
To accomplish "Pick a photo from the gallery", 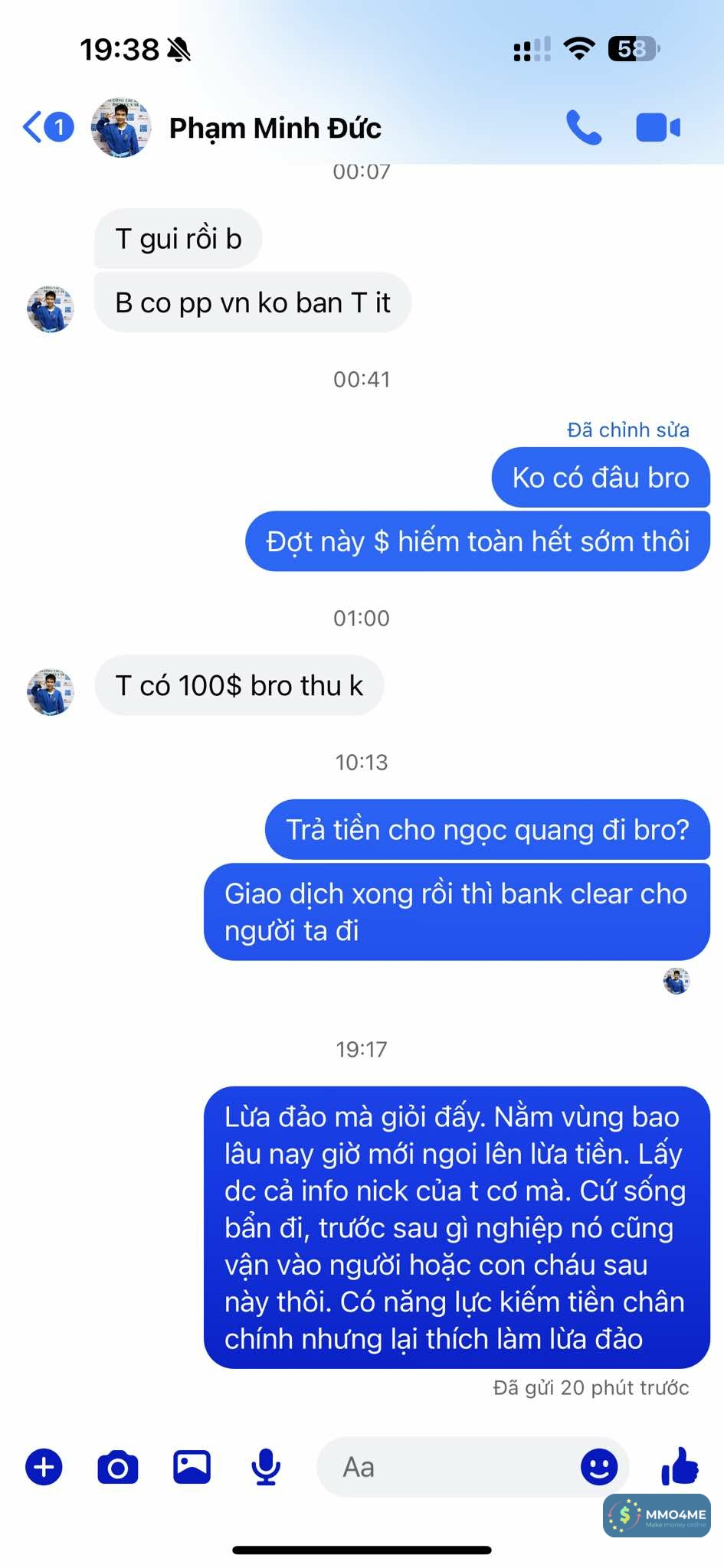I will coord(192,1468).
